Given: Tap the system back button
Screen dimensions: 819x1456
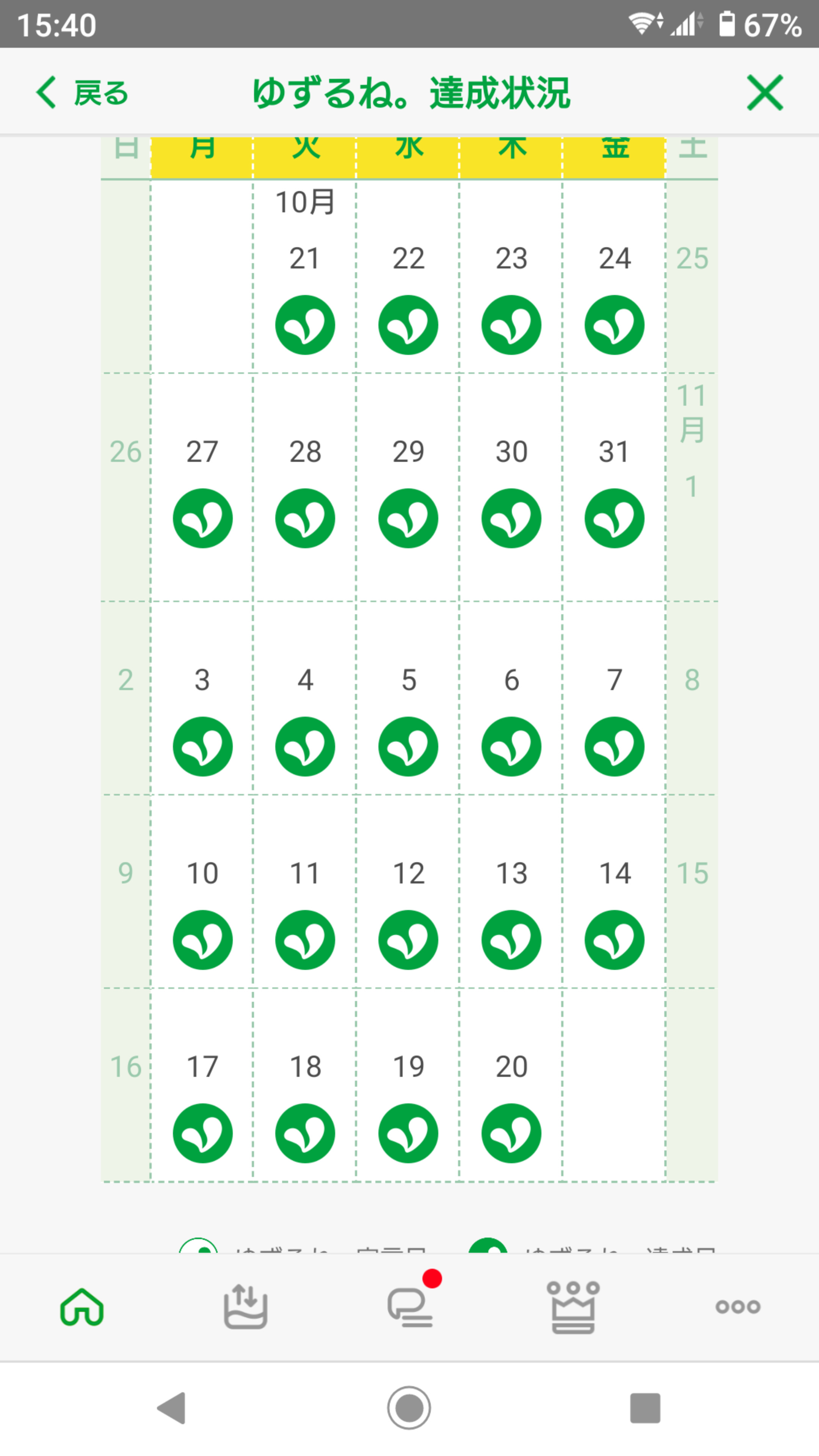Looking at the screenshot, I should click(171, 1408).
